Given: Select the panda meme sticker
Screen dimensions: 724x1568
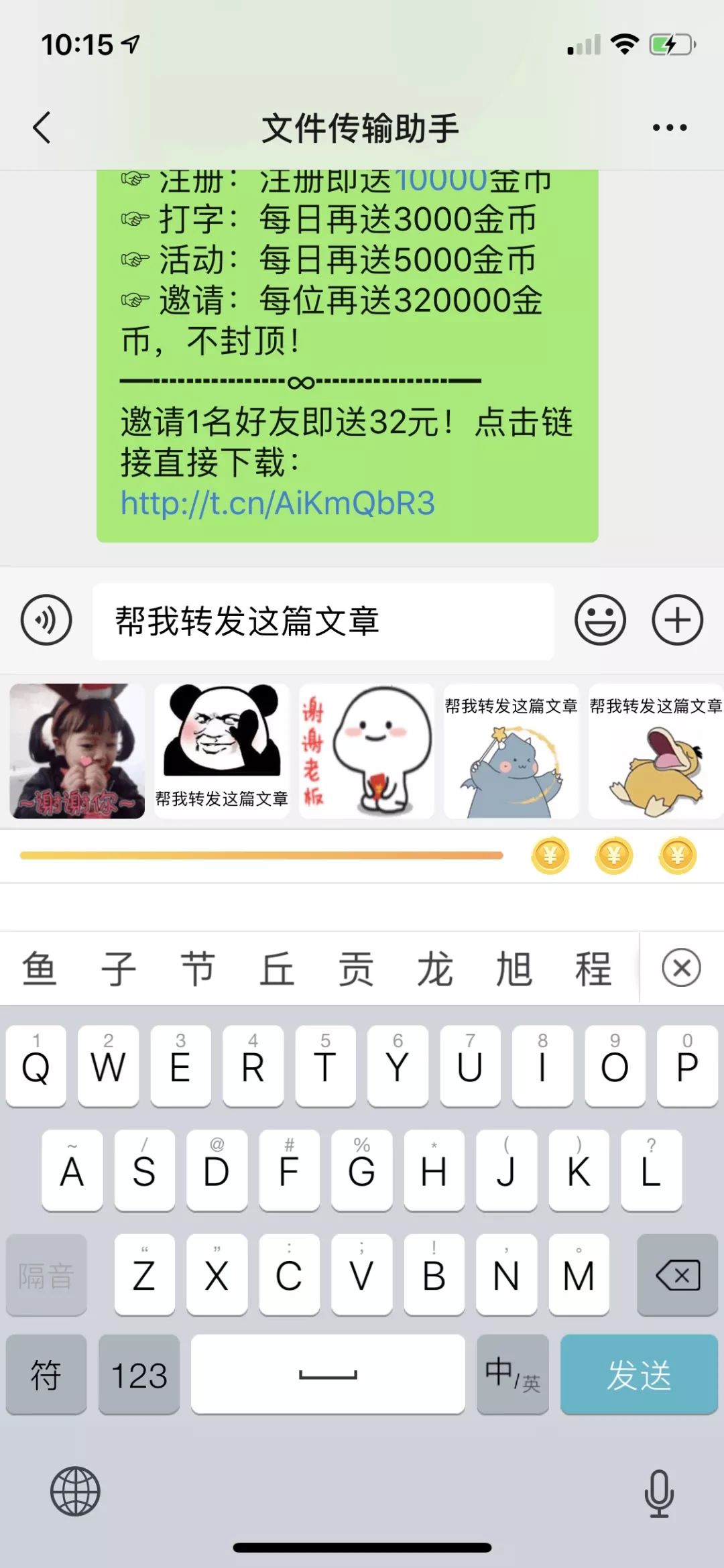Looking at the screenshot, I should (x=221, y=749).
